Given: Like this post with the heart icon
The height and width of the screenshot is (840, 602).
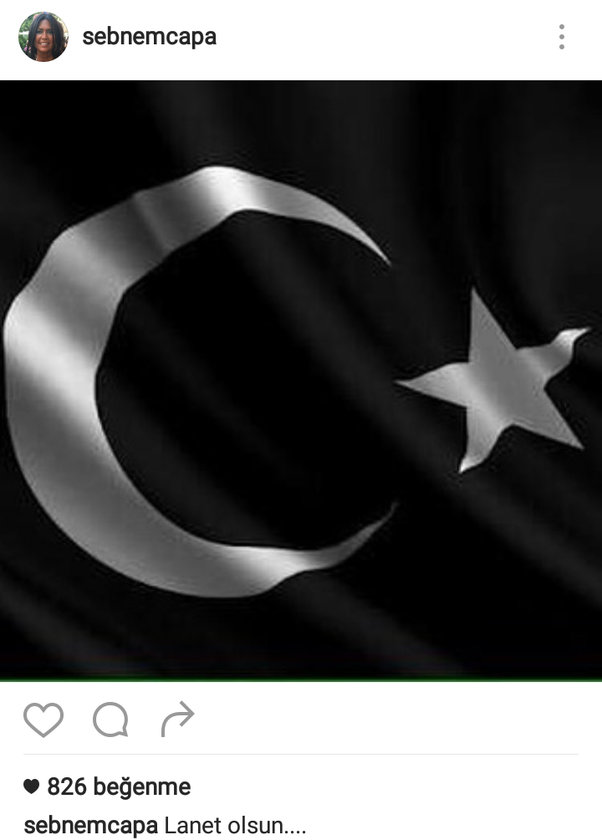Looking at the screenshot, I should (43, 719).
